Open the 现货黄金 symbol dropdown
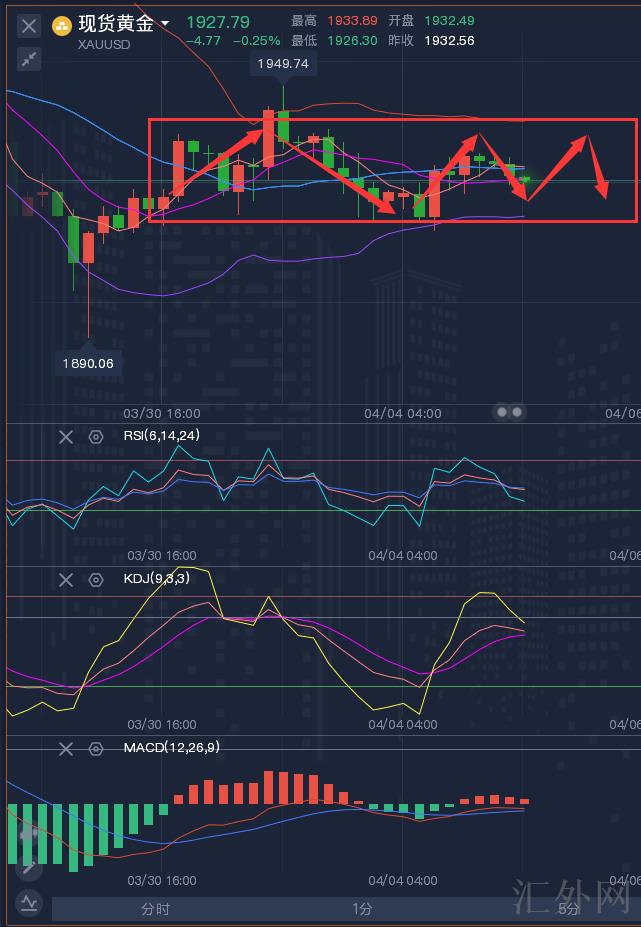The image size is (641, 927). pyautogui.click(x=165, y=23)
